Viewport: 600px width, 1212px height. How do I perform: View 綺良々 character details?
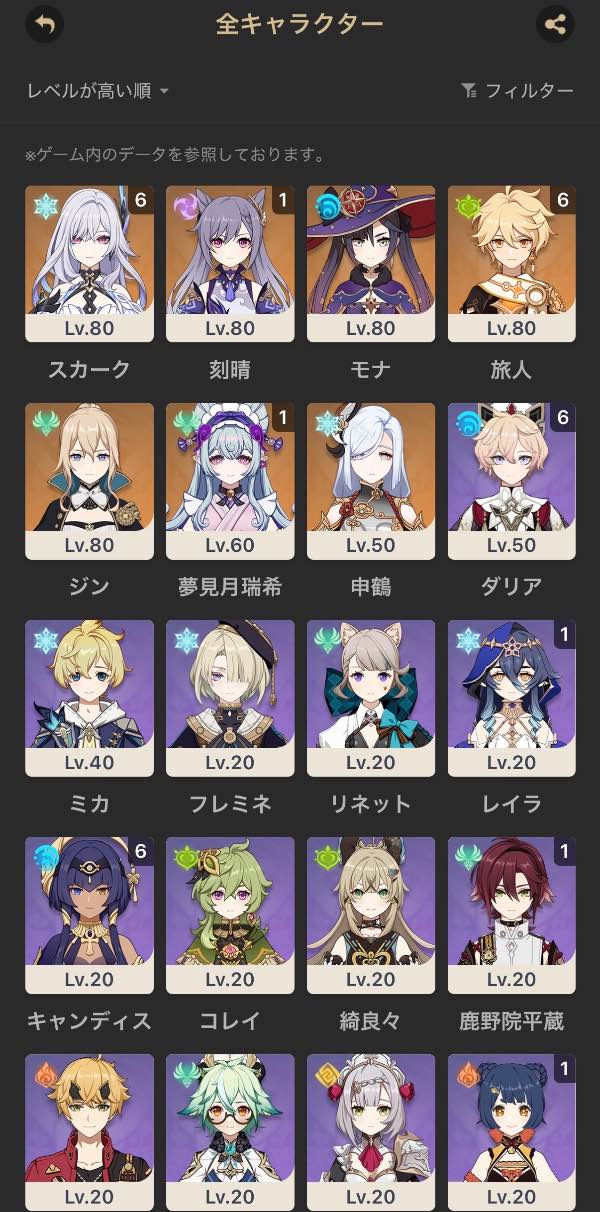tap(371, 915)
